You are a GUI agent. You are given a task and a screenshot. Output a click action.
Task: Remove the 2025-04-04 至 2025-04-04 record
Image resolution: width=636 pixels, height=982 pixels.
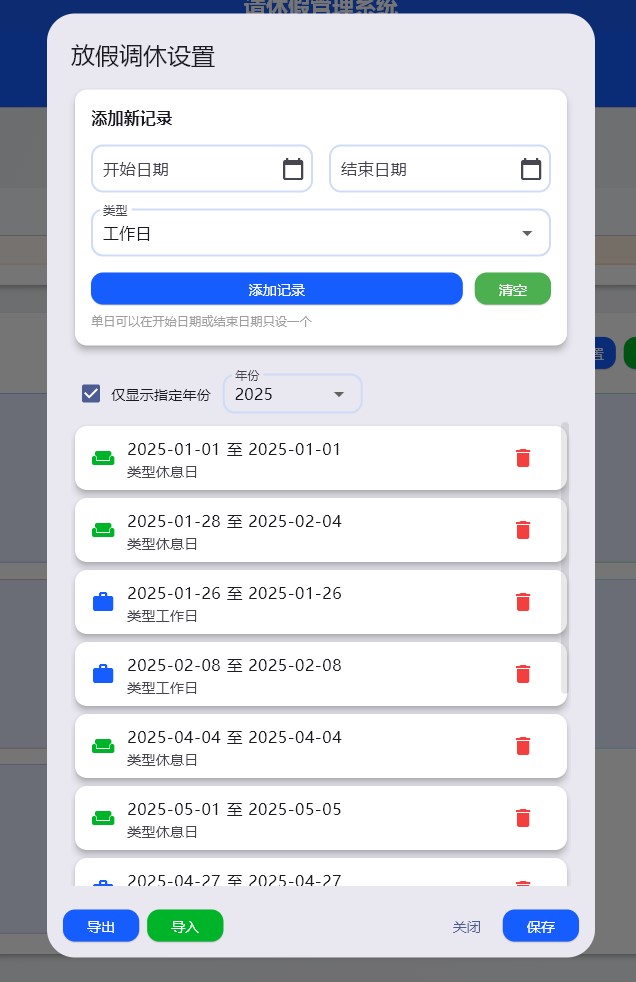[522, 746]
